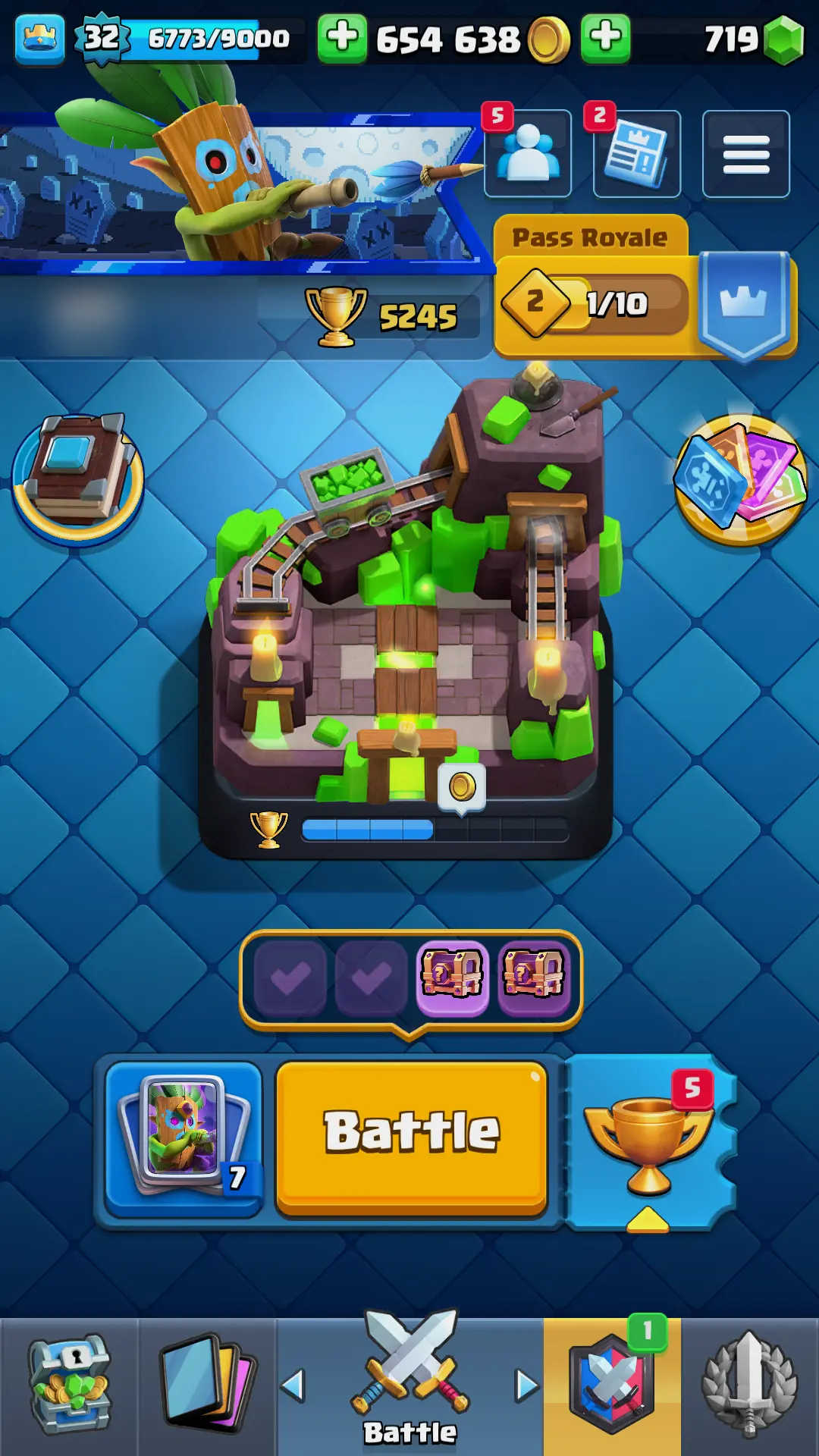Switch to the Events sword tab
Image resolution: width=819 pixels, height=1456 pixels.
tap(749, 1385)
